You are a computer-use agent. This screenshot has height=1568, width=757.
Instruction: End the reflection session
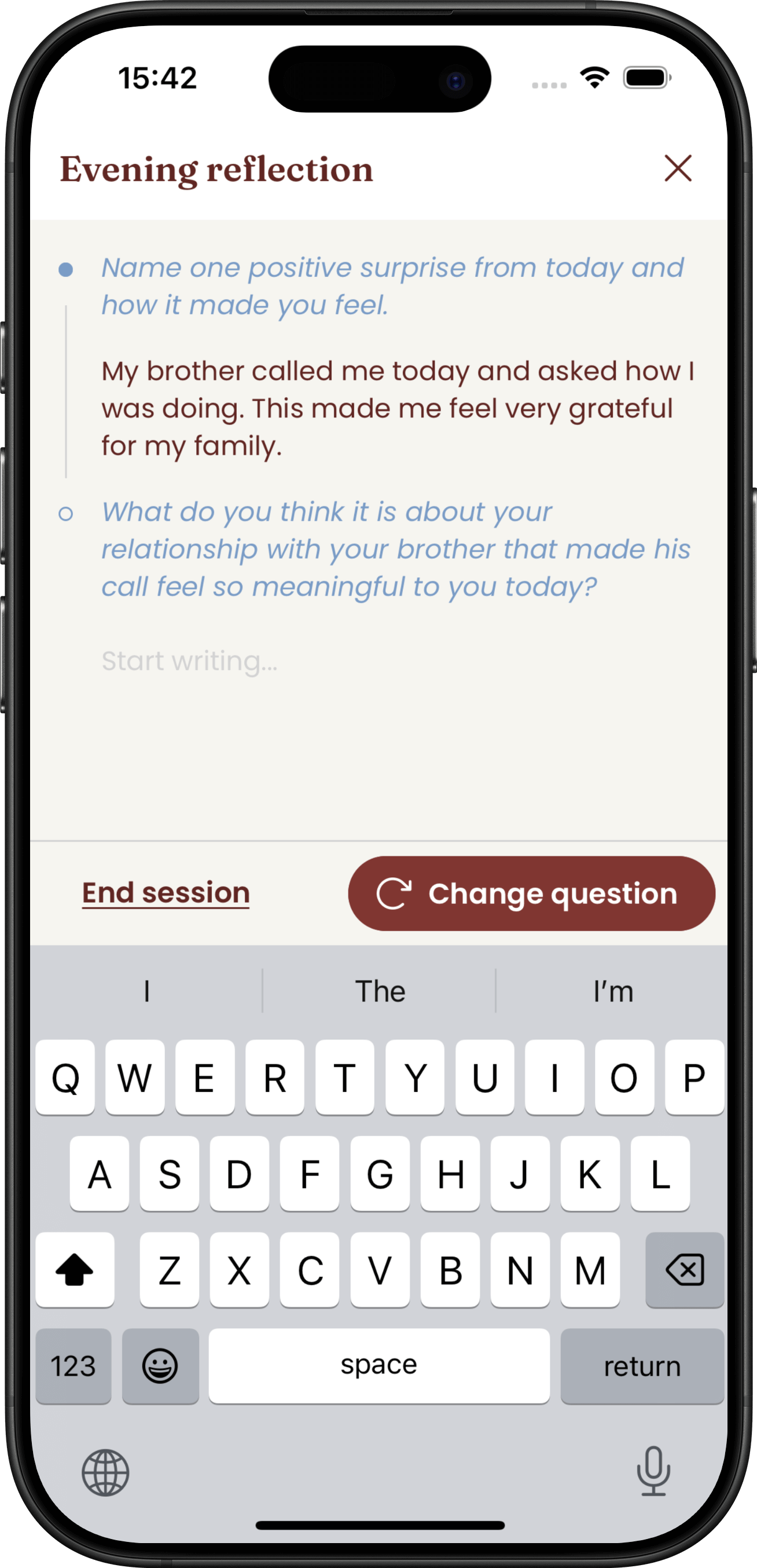pyautogui.click(x=166, y=893)
